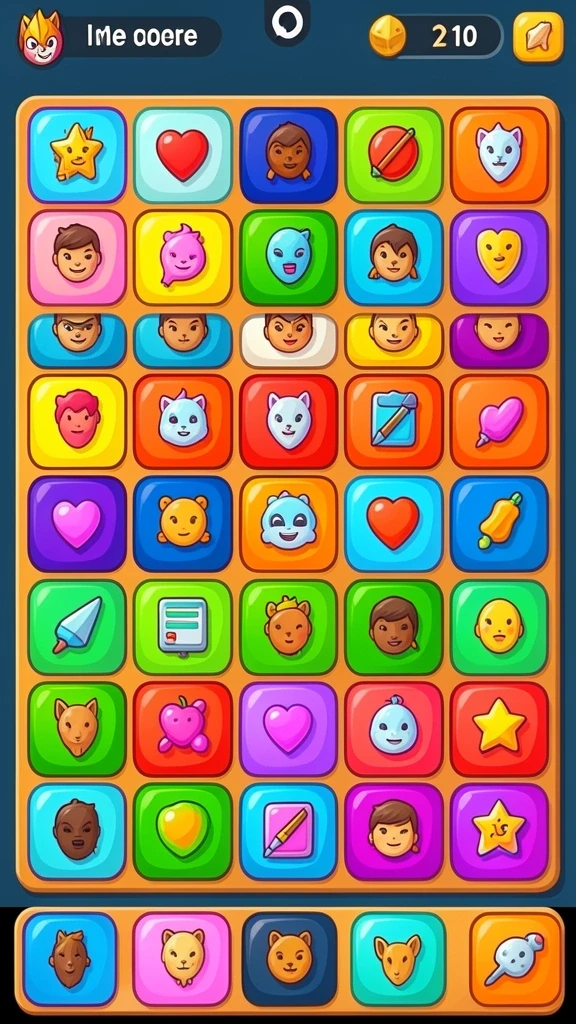The image size is (576, 1024).
Task: Select the pink heart on dark purple tile
Action: pos(77,524)
